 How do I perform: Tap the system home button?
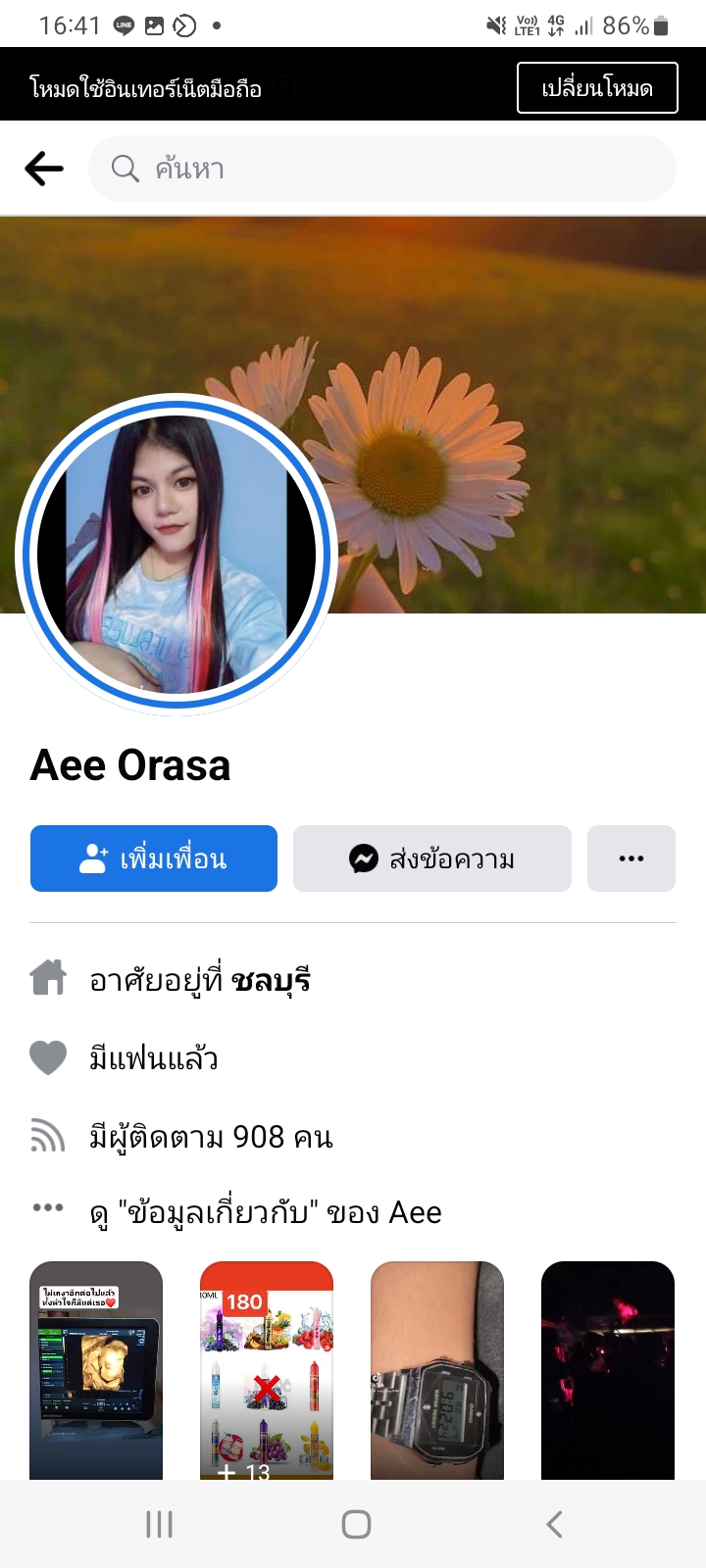pos(356,1524)
